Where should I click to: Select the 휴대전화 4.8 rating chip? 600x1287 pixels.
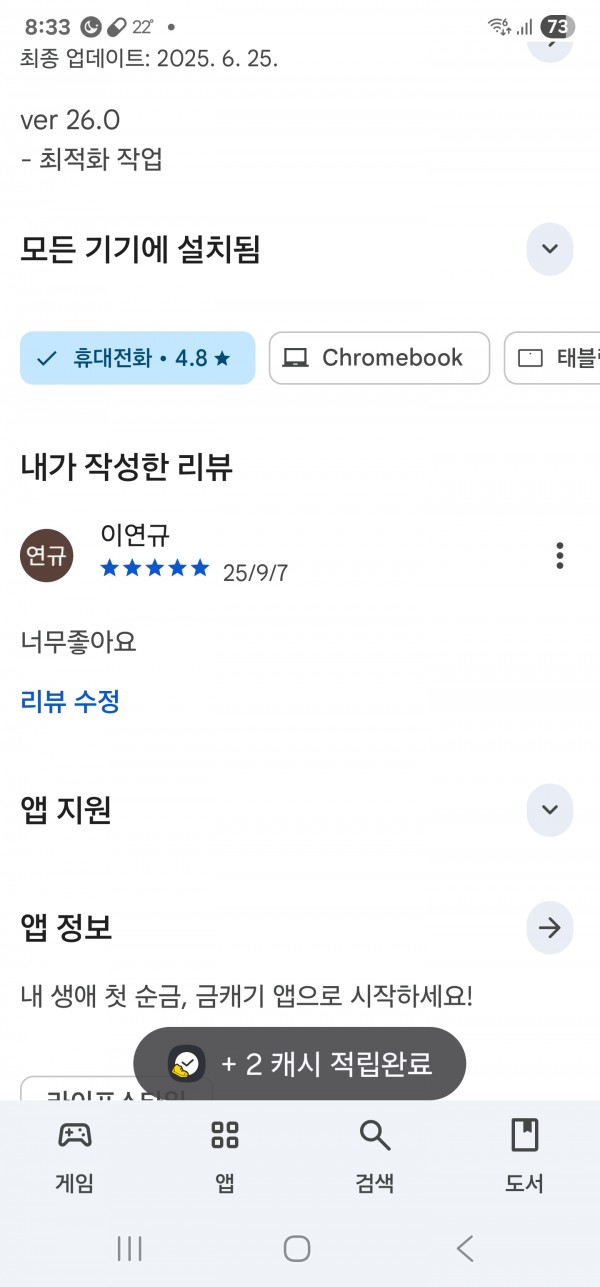(138, 358)
